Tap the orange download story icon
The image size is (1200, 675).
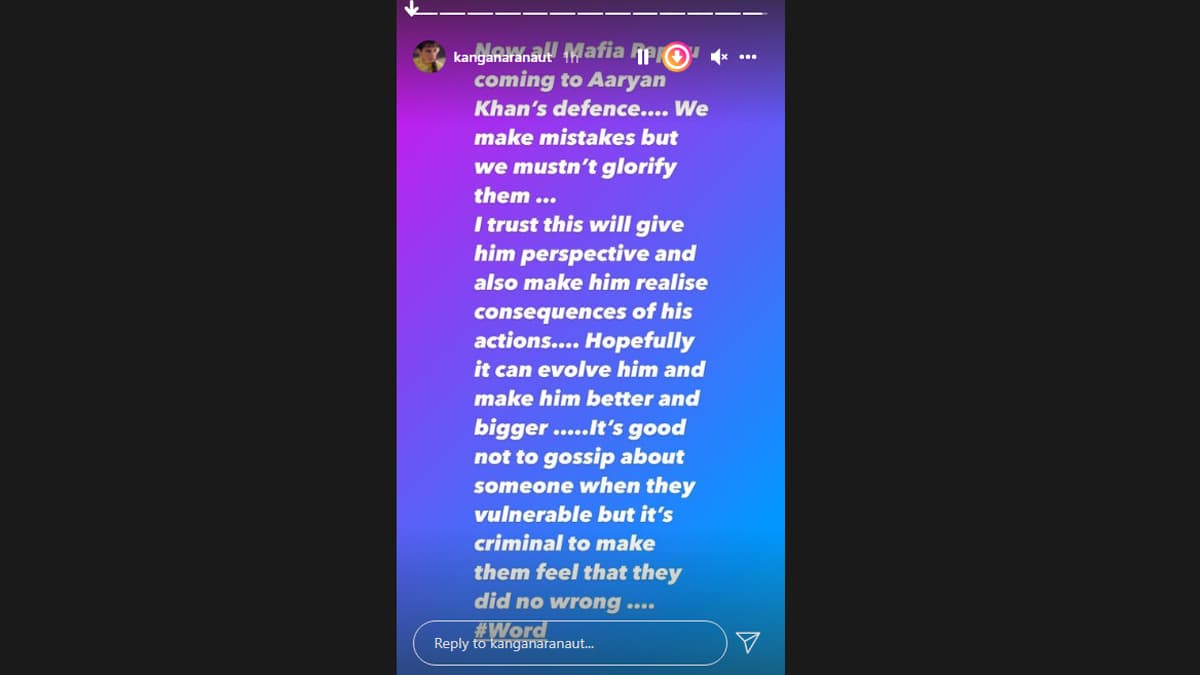click(x=677, y=57)
